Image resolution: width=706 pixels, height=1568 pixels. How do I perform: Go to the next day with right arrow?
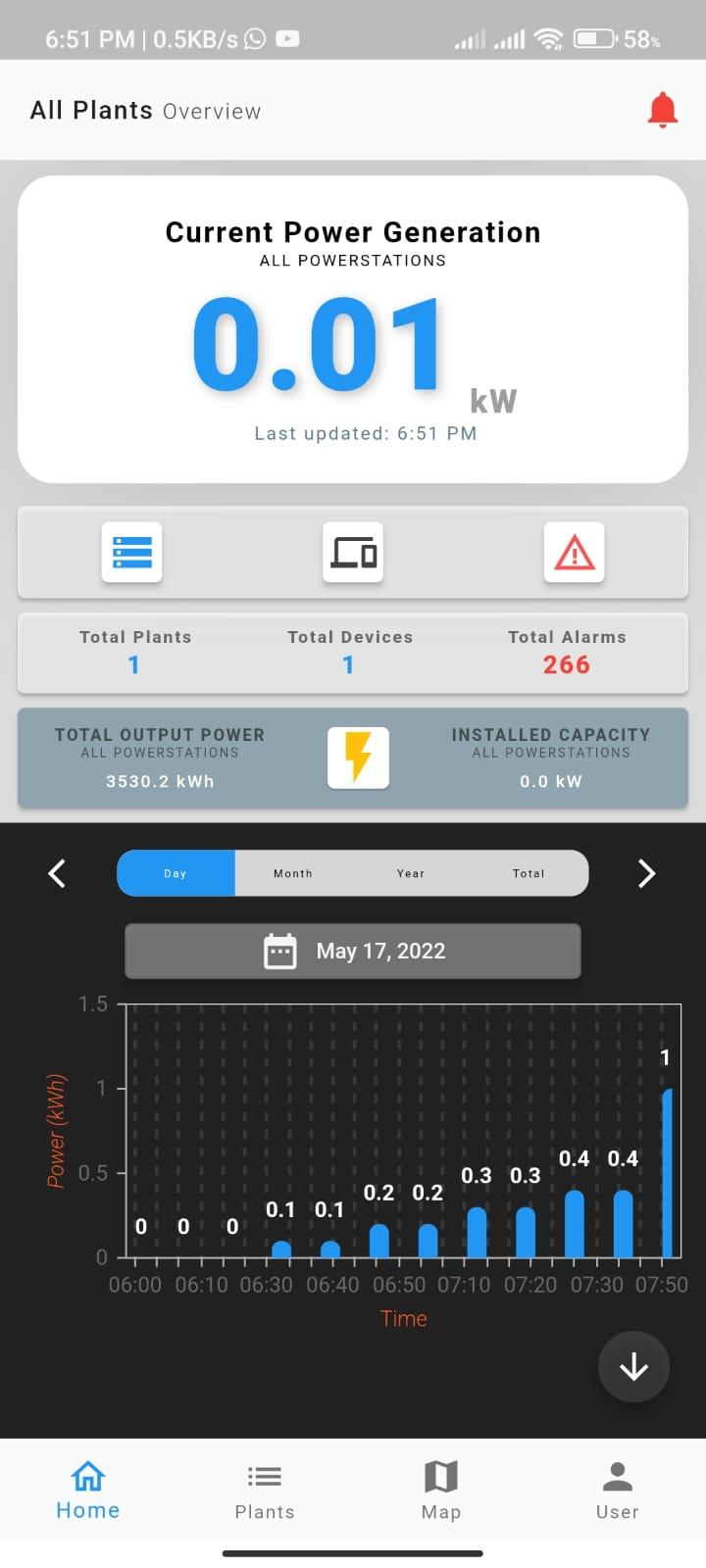646,873
